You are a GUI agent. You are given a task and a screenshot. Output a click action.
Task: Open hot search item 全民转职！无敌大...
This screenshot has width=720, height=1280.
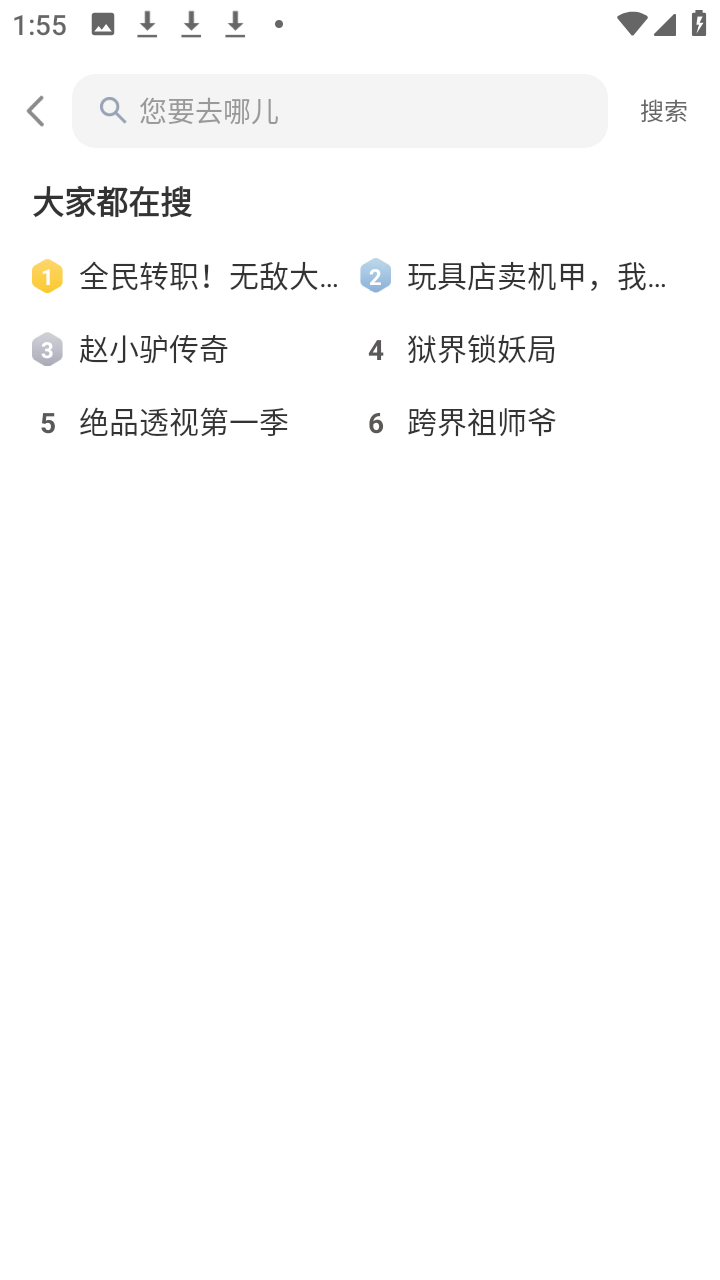210,276
